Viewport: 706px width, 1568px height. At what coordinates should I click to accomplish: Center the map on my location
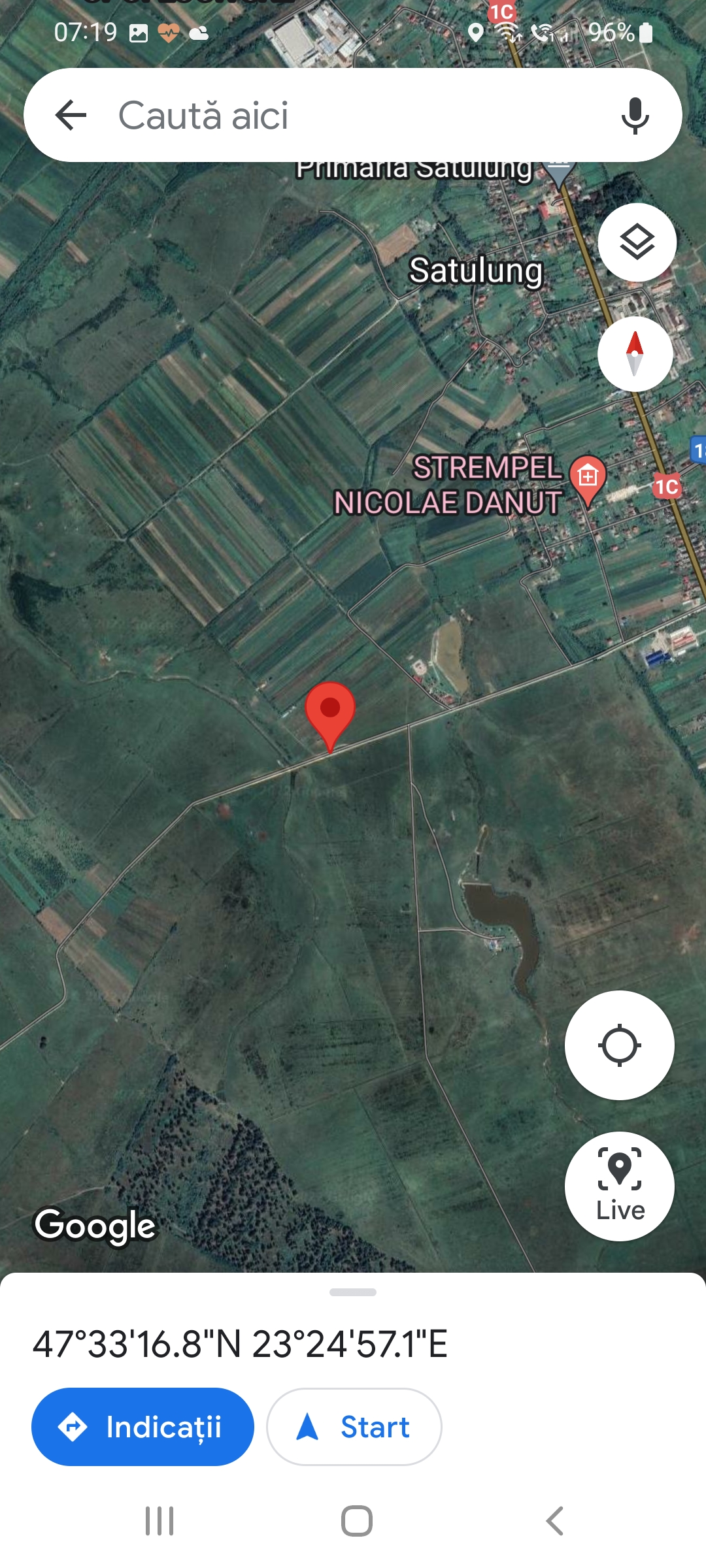click(619, 1045)
